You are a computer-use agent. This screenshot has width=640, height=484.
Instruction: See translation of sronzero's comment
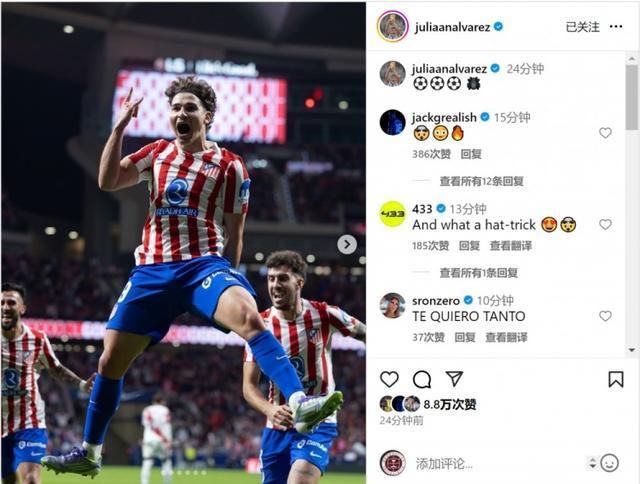[x=505, y=338]
